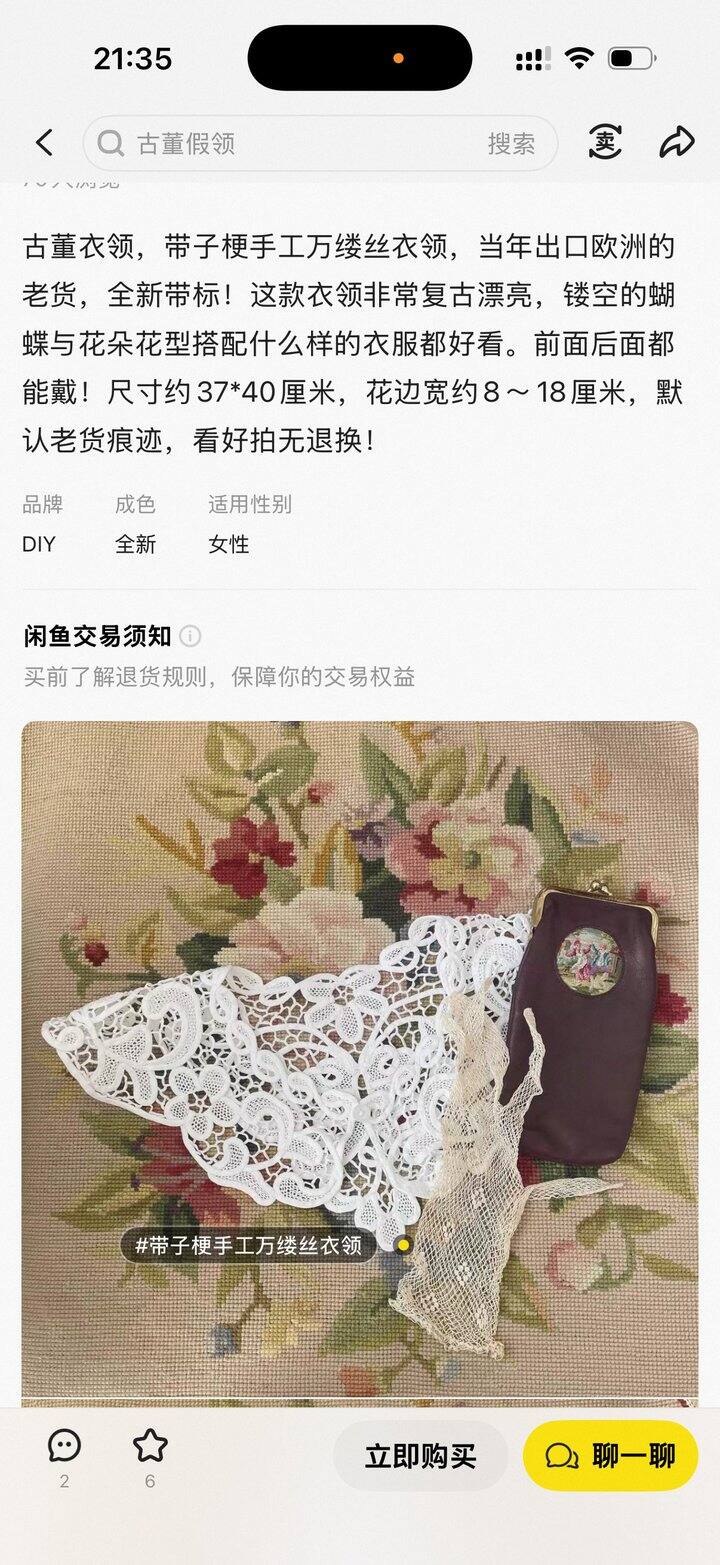Screen dimensions: 720x1565
Task: Tap 立即购买 to buy now
Action: 420,1456
